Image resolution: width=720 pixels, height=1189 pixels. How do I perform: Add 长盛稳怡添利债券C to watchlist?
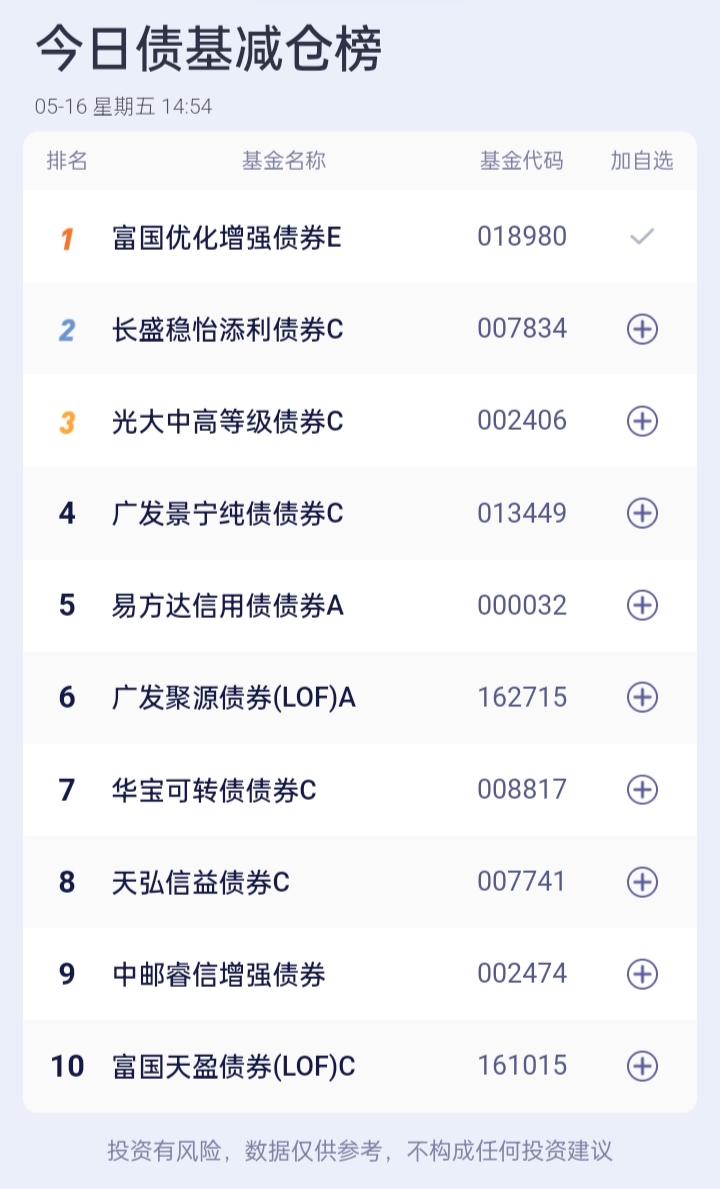(x=642, y=329)
